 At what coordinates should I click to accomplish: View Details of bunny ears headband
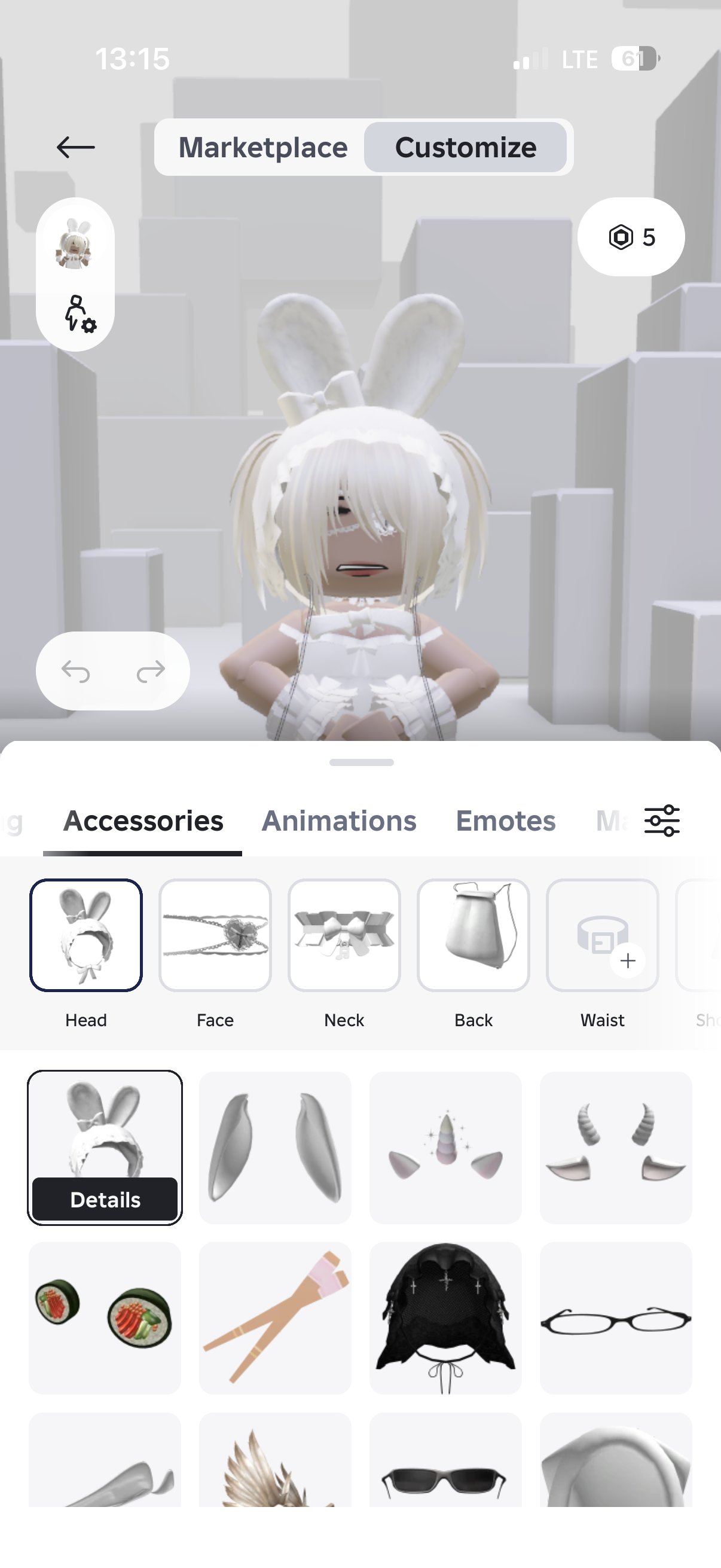[105, 1200]
